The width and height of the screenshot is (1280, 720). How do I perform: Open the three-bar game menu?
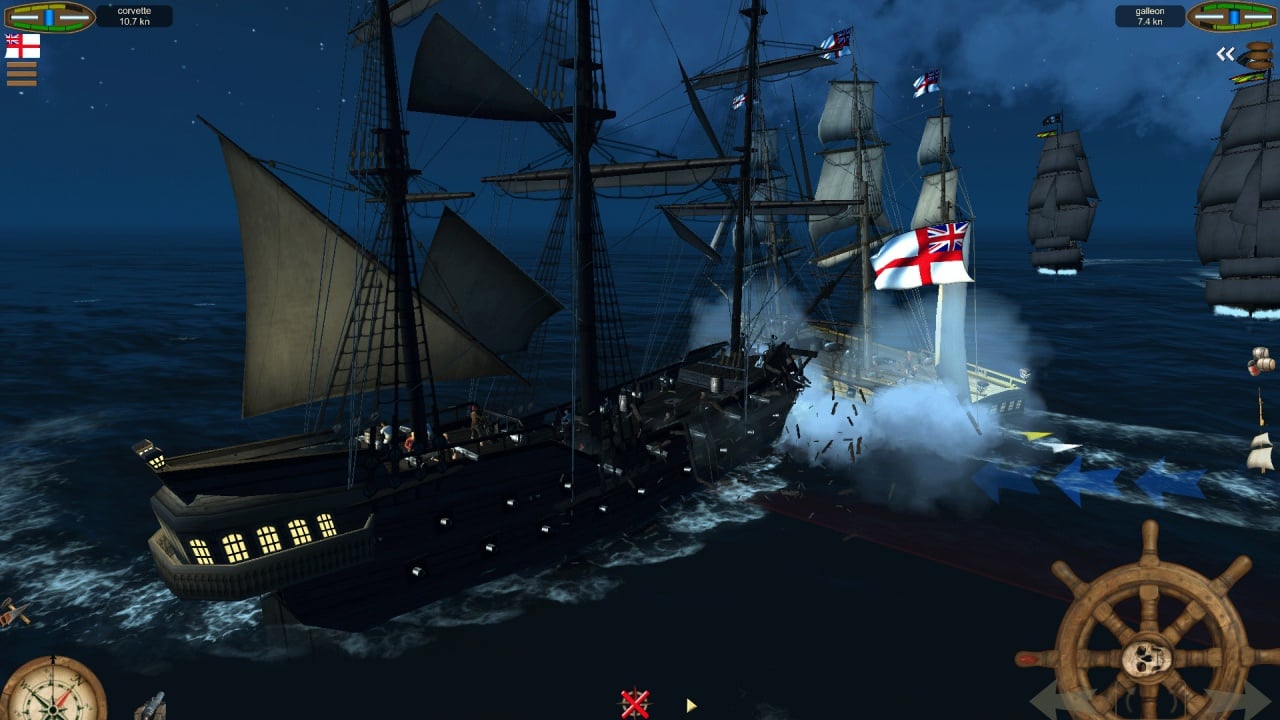(x=21, y=74)
